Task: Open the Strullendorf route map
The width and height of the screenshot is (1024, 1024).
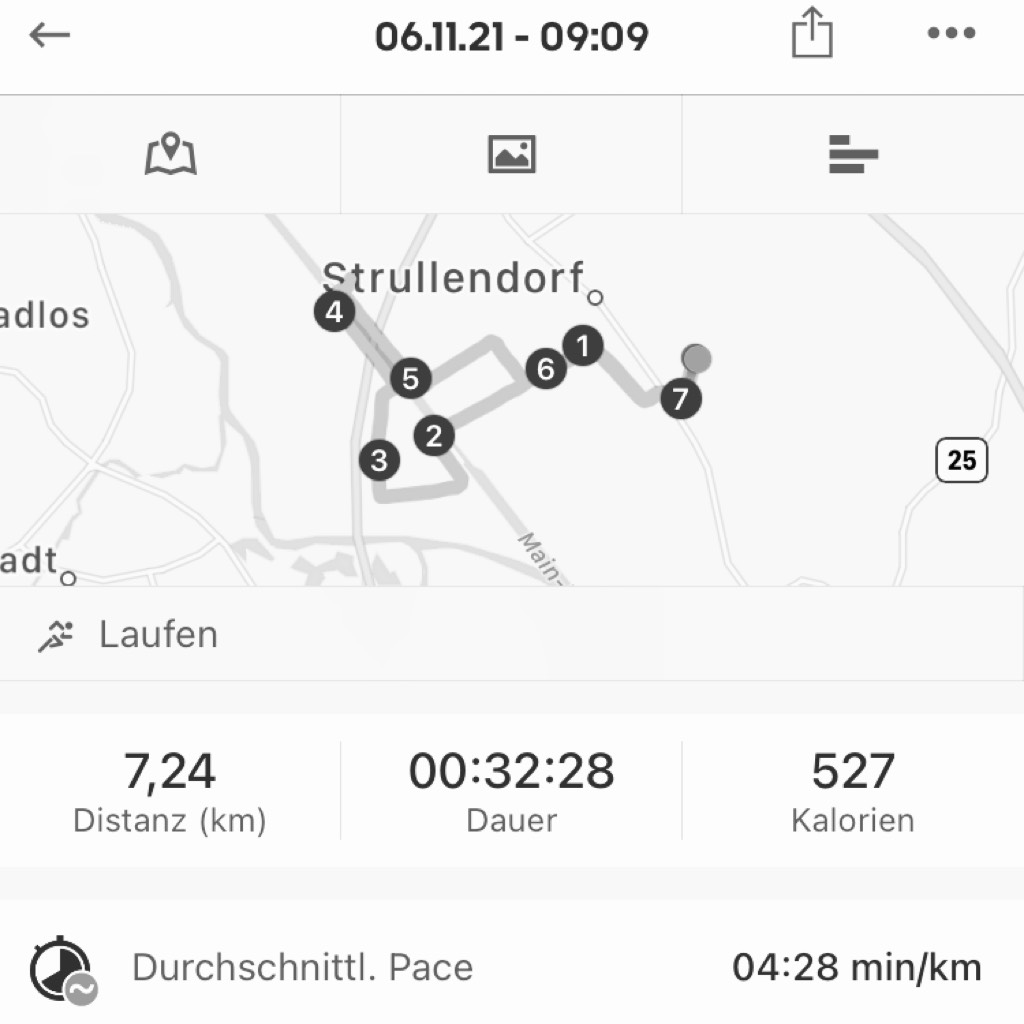Action: click(x=511, y=400)
